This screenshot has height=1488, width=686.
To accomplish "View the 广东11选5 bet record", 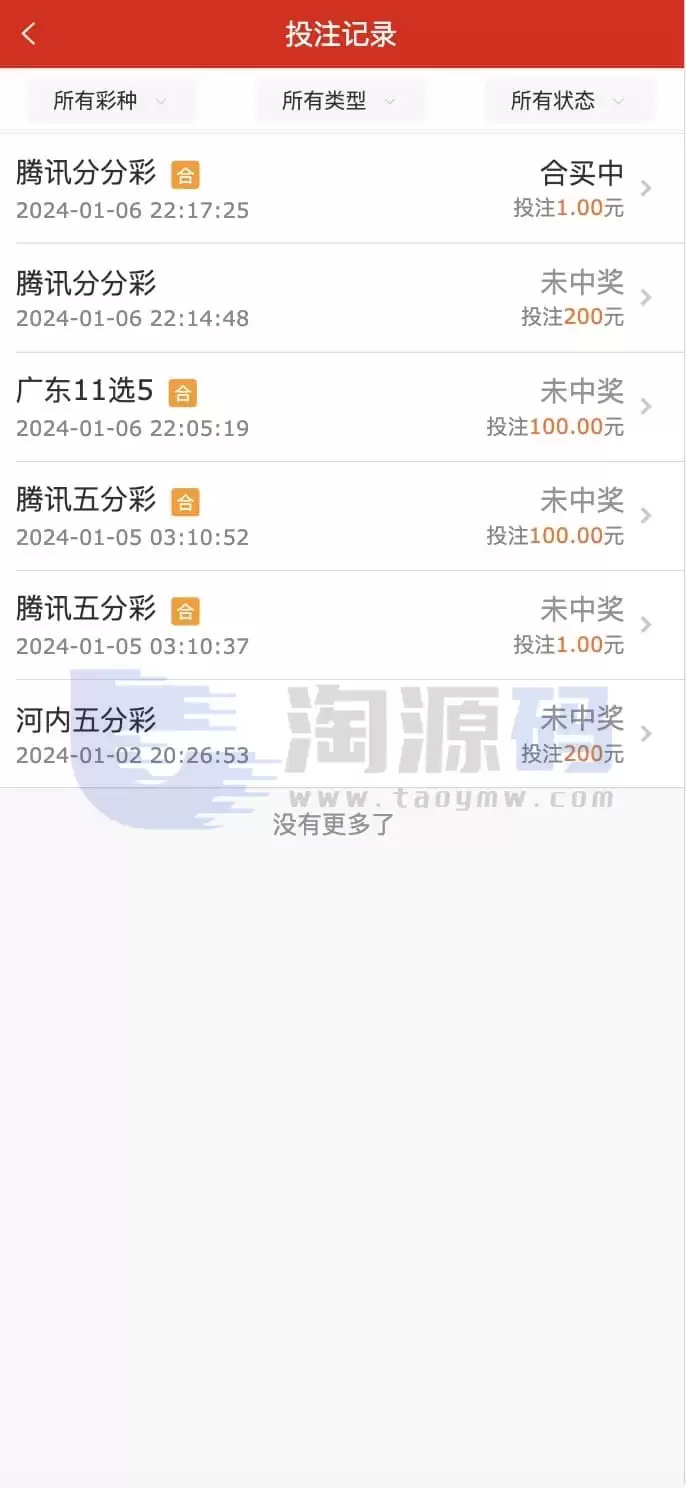I will click(342, 407).
